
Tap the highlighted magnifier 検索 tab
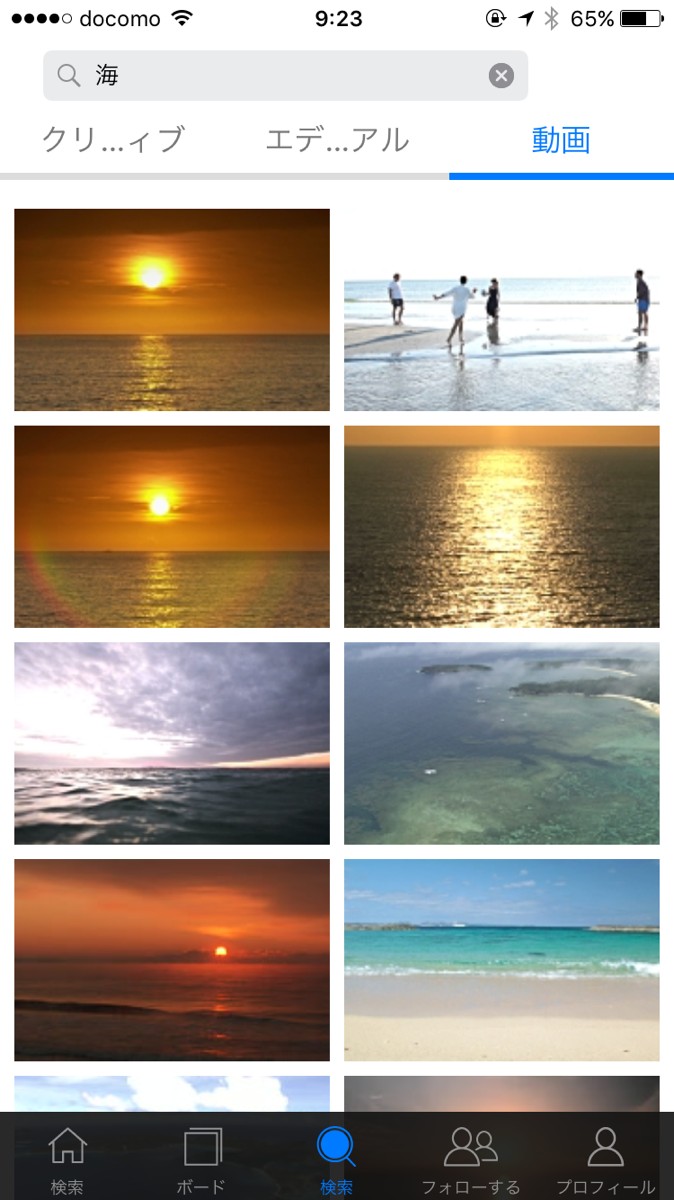point(336,1160)
